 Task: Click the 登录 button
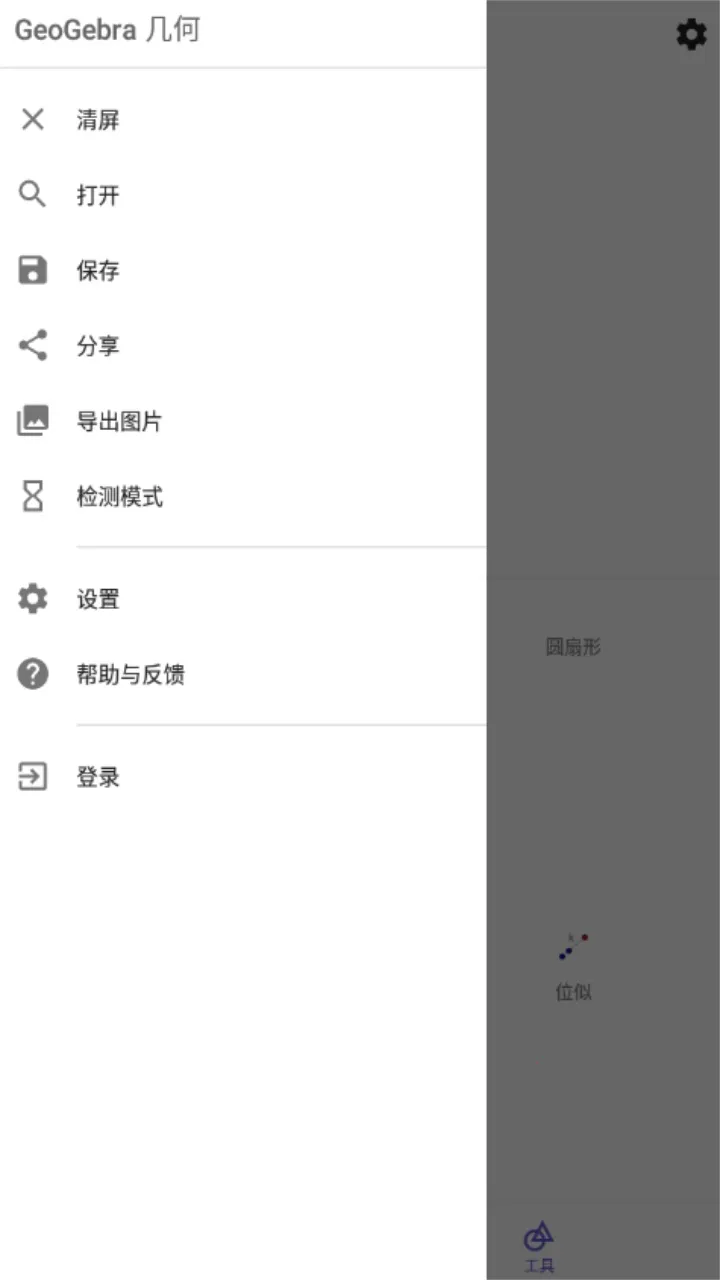97,776
